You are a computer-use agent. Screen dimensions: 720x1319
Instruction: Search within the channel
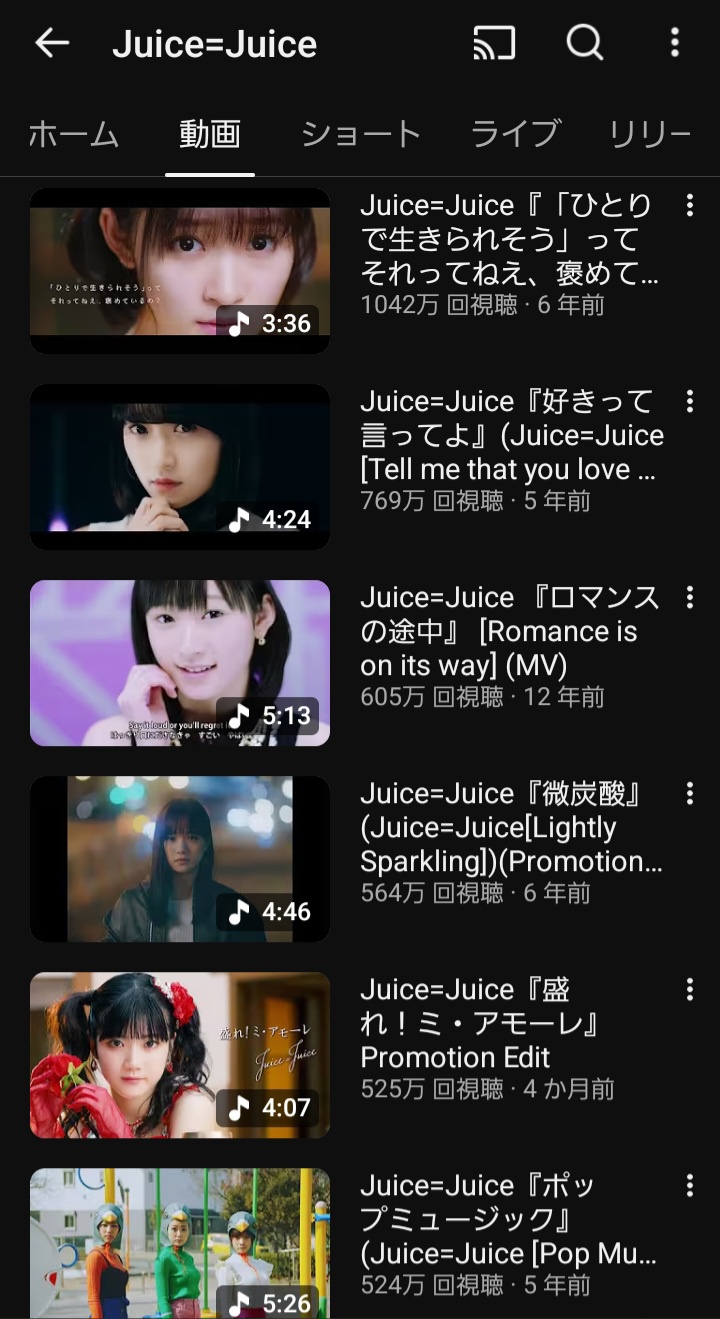[584, 43]
